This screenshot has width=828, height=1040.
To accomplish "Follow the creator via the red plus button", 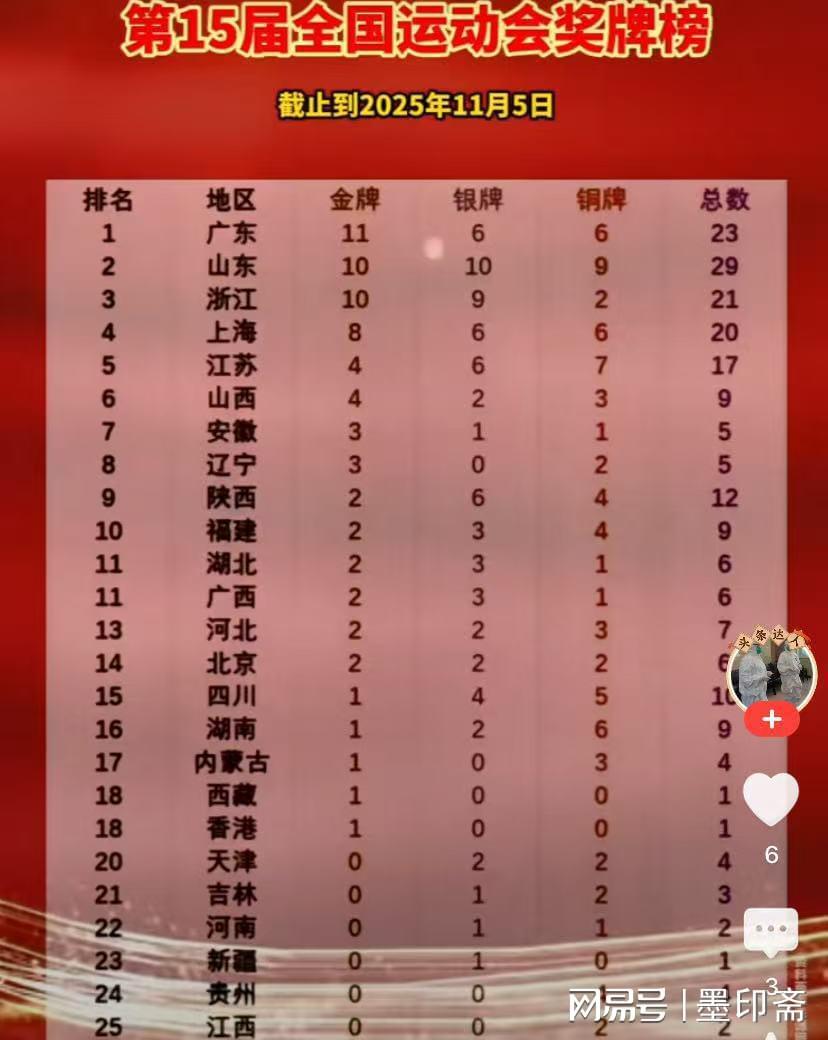I will point(771,719).
